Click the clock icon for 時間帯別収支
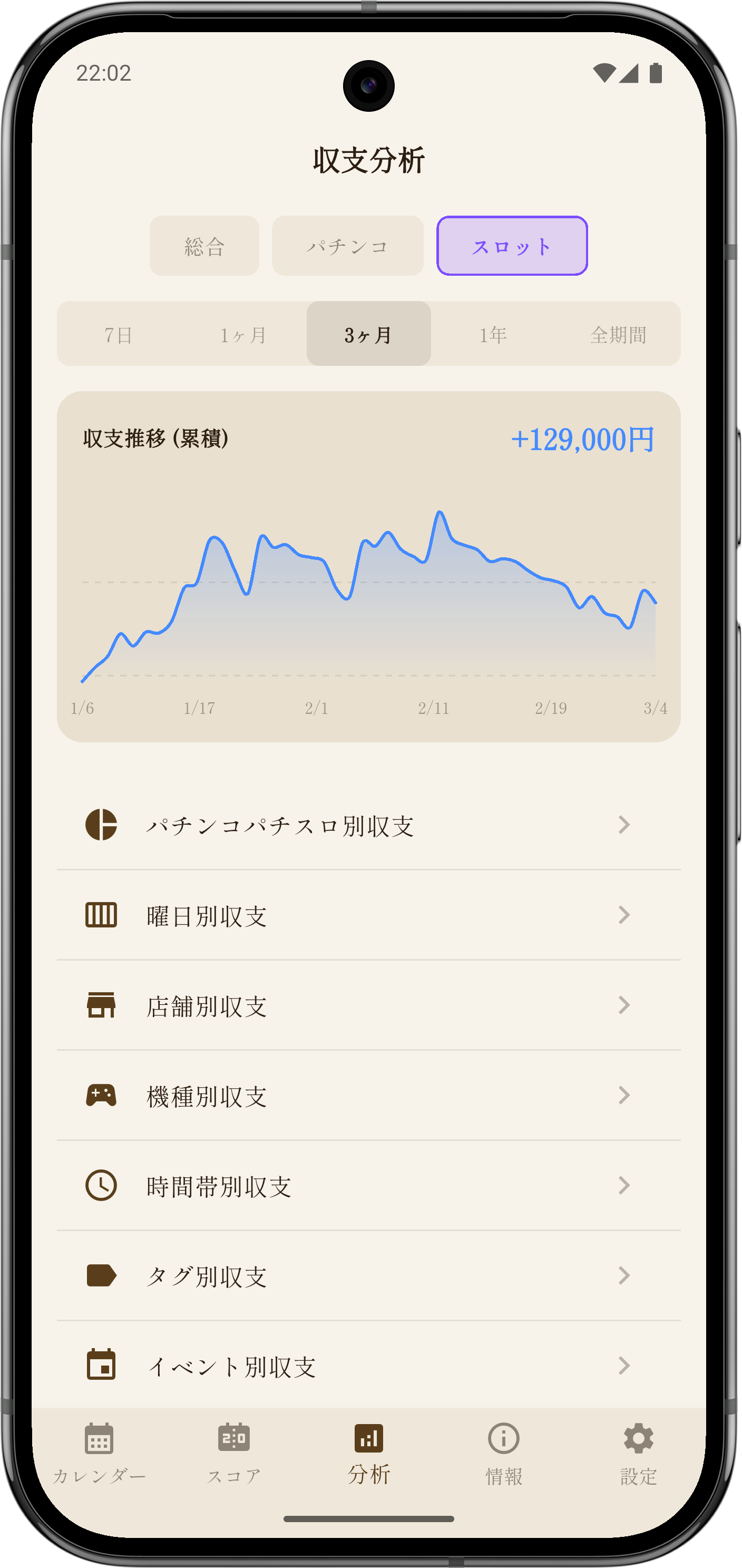Image resolution: width=742 pixels, height=1568 pixels. [x=102, y=1184]
